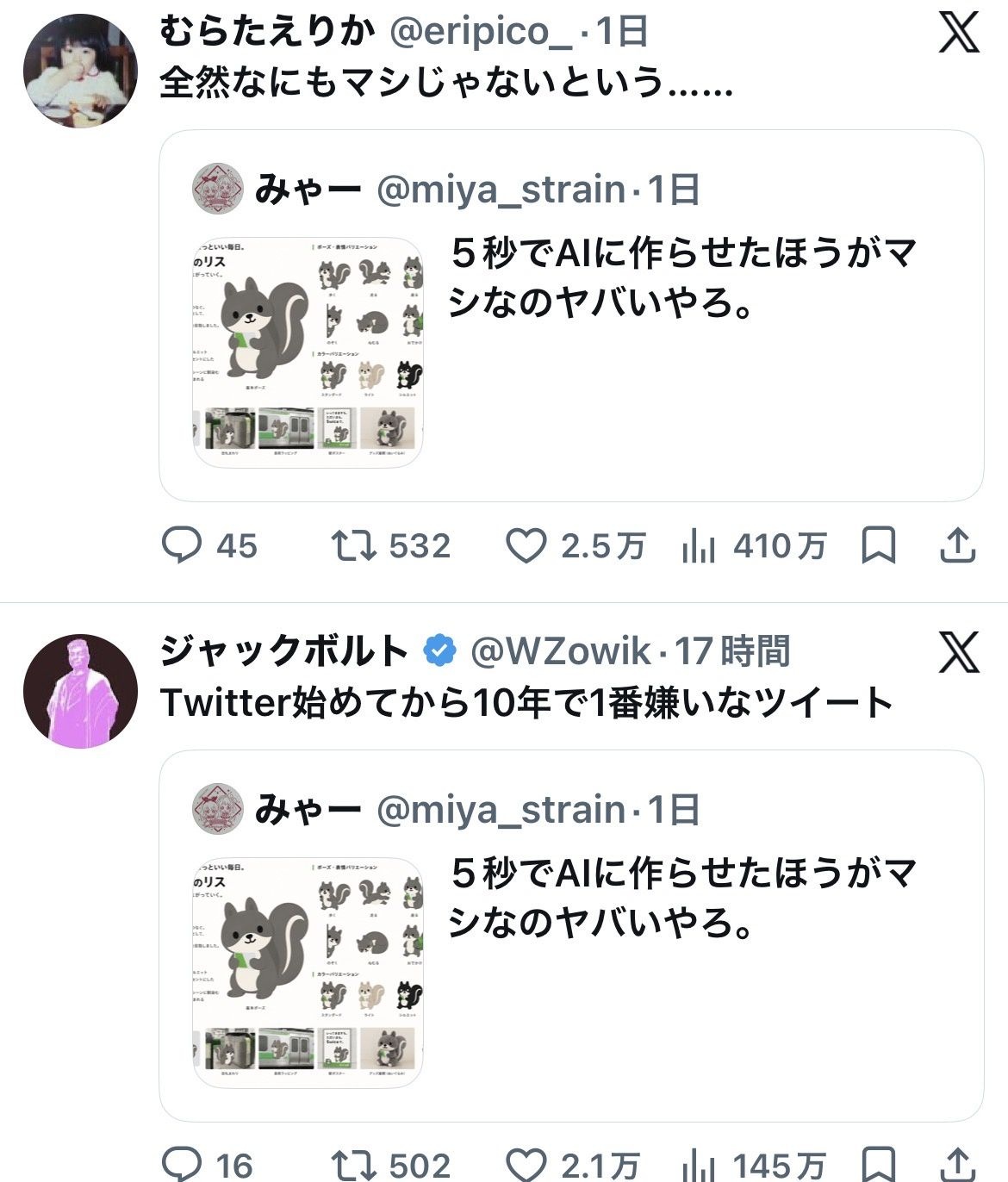Bookmark むらたえりか's post
Image resolution: width=1008 pixels, height=1182 pixels.
click(x=879, y=545)
